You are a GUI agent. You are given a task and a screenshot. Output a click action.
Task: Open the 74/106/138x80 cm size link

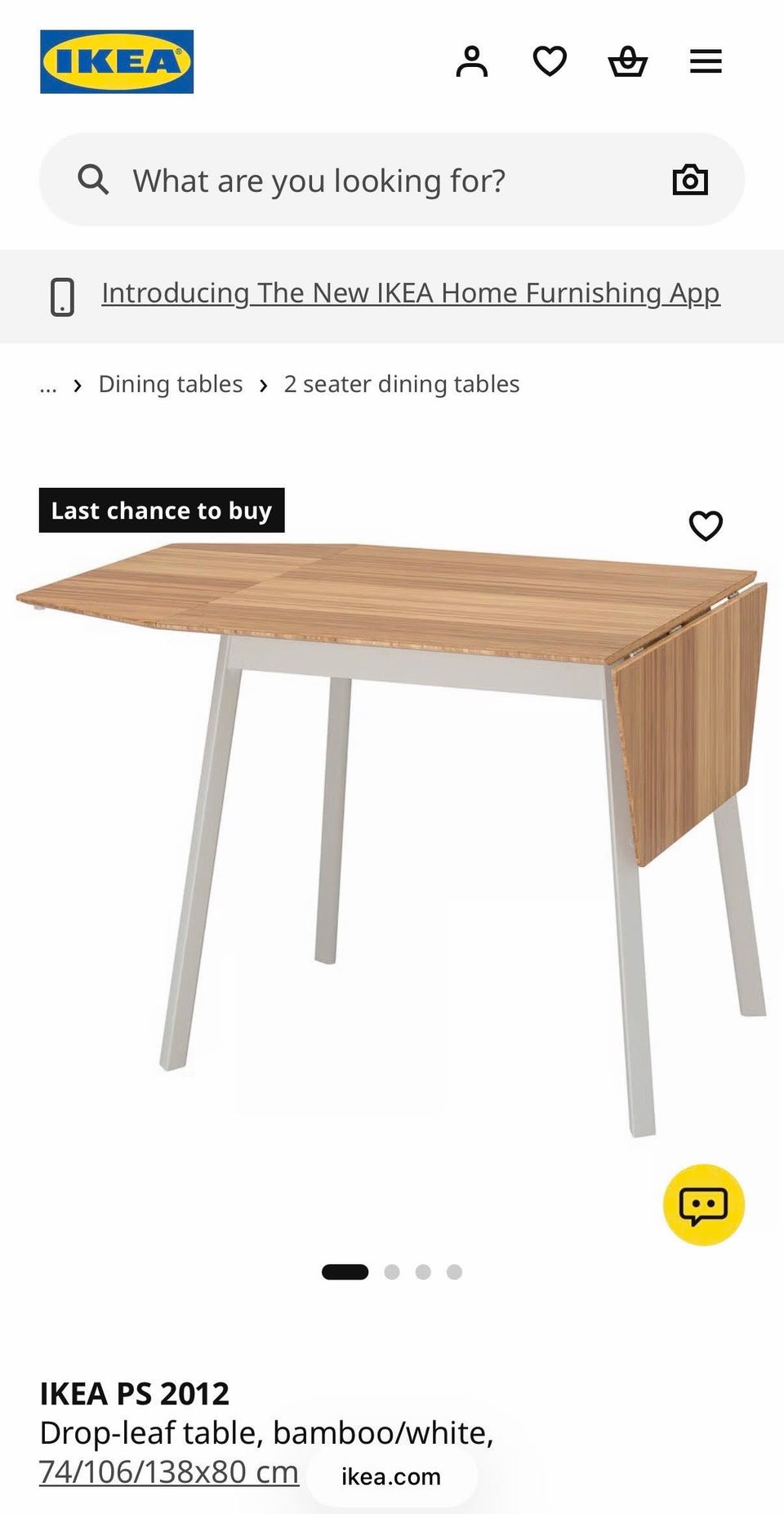[169, 1472]
